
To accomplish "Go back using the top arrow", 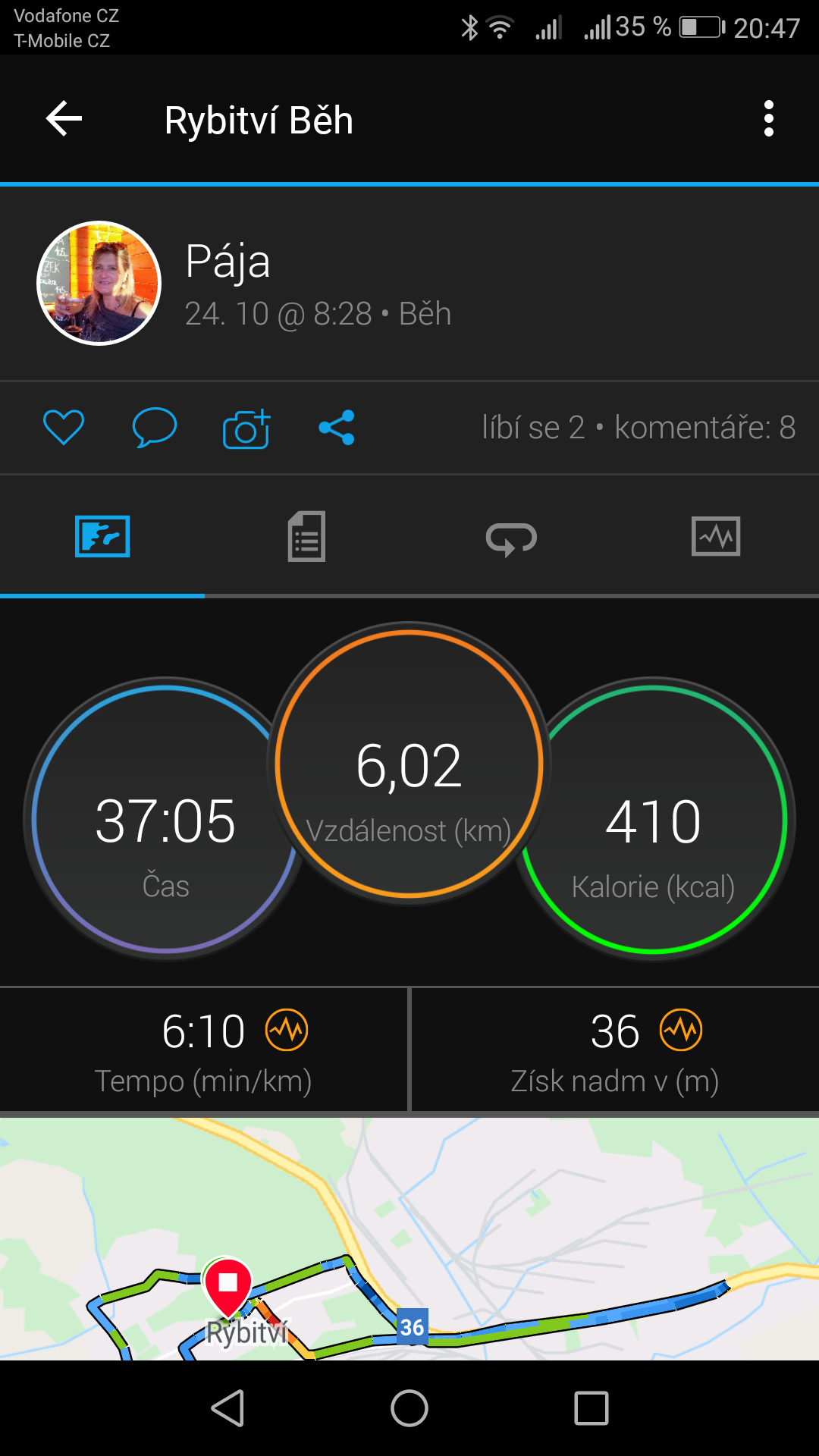I will [x=64, y=119].
